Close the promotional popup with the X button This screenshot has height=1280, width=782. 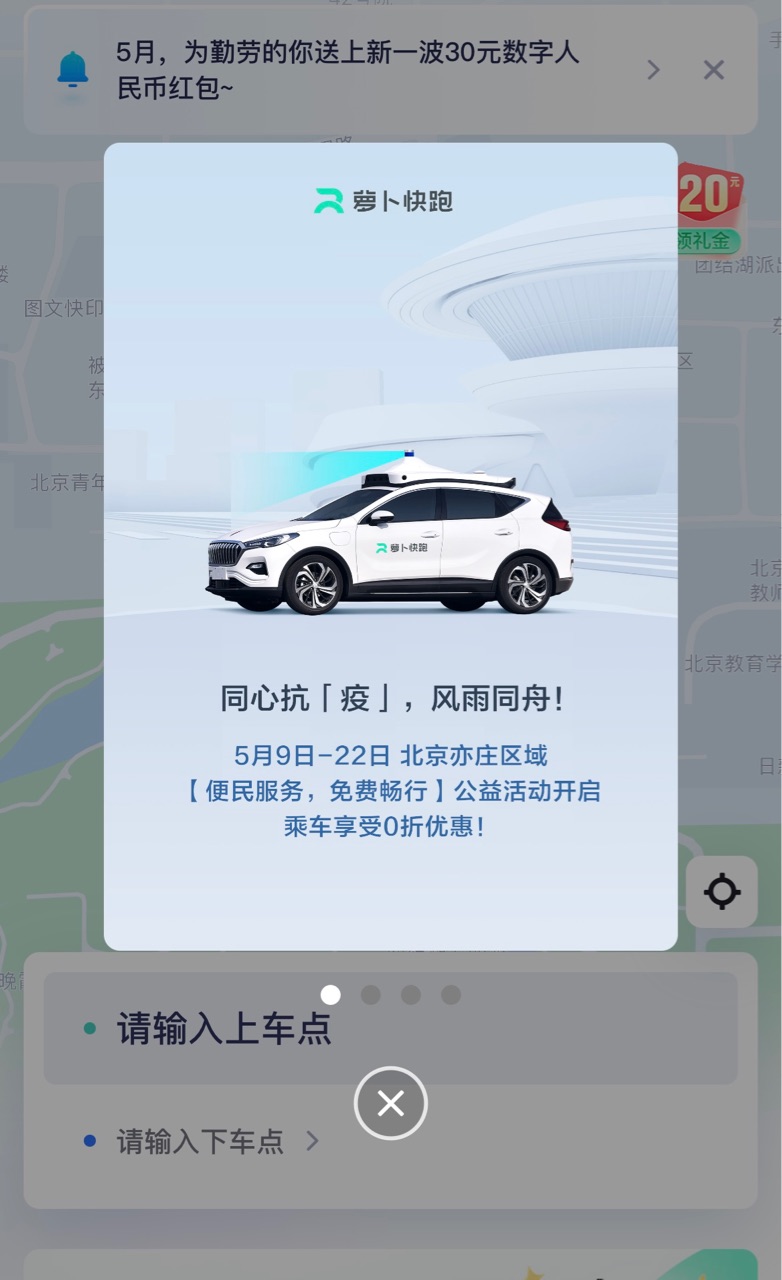click(x=390, y=1103)
